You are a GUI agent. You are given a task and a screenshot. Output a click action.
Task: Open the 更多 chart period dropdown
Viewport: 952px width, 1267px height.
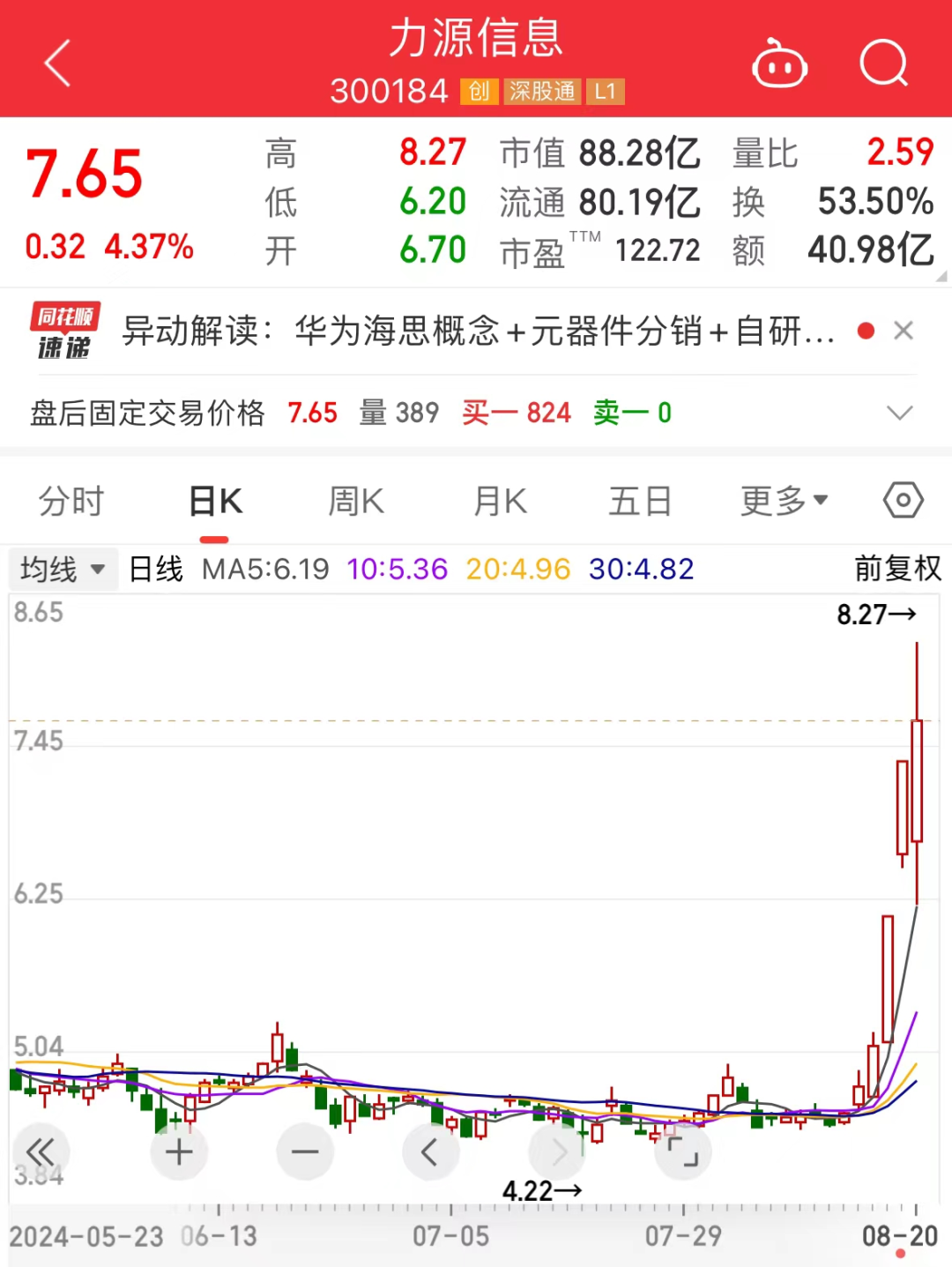coord(784,501)
